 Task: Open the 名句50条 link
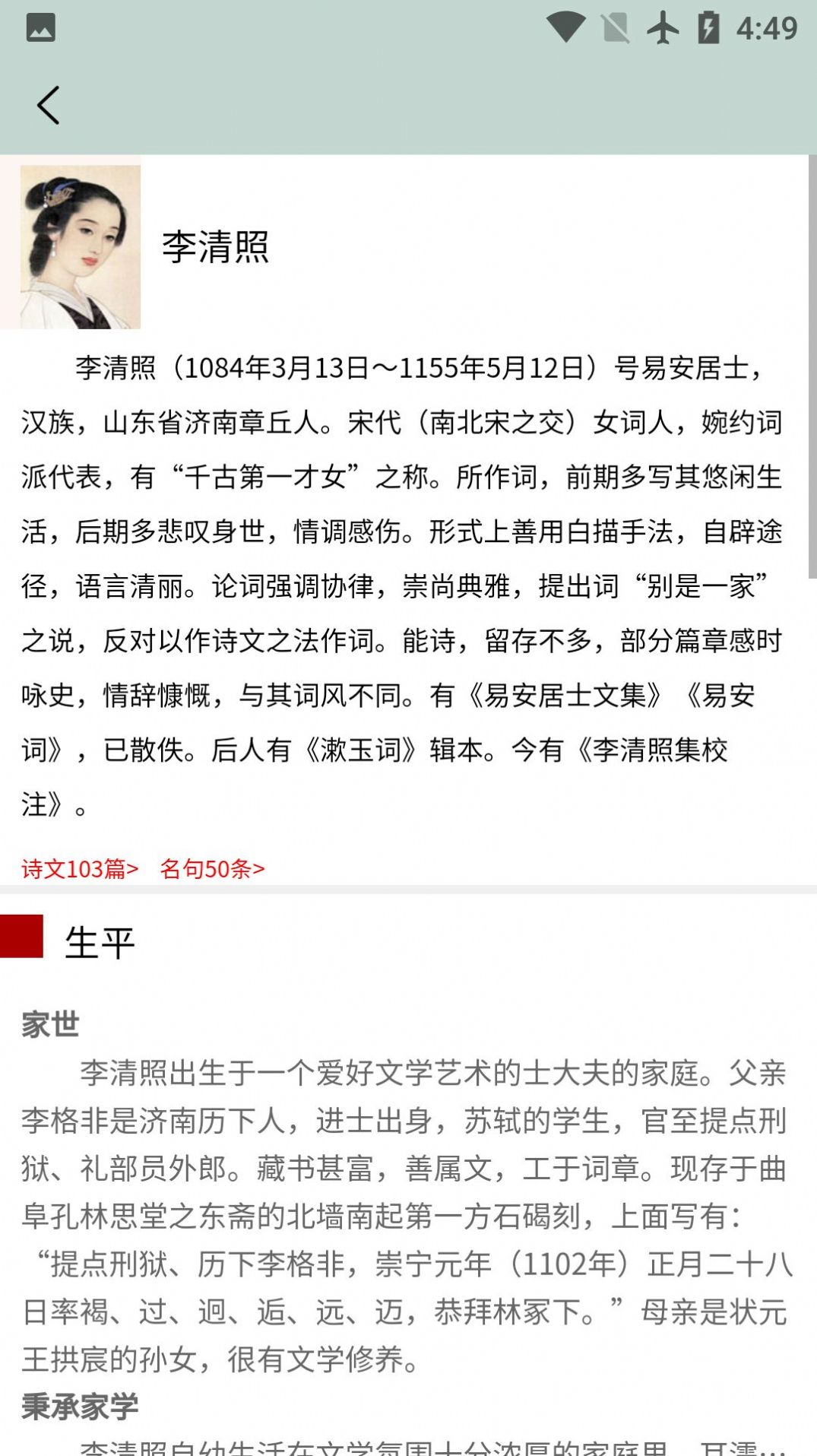[212, 868]
